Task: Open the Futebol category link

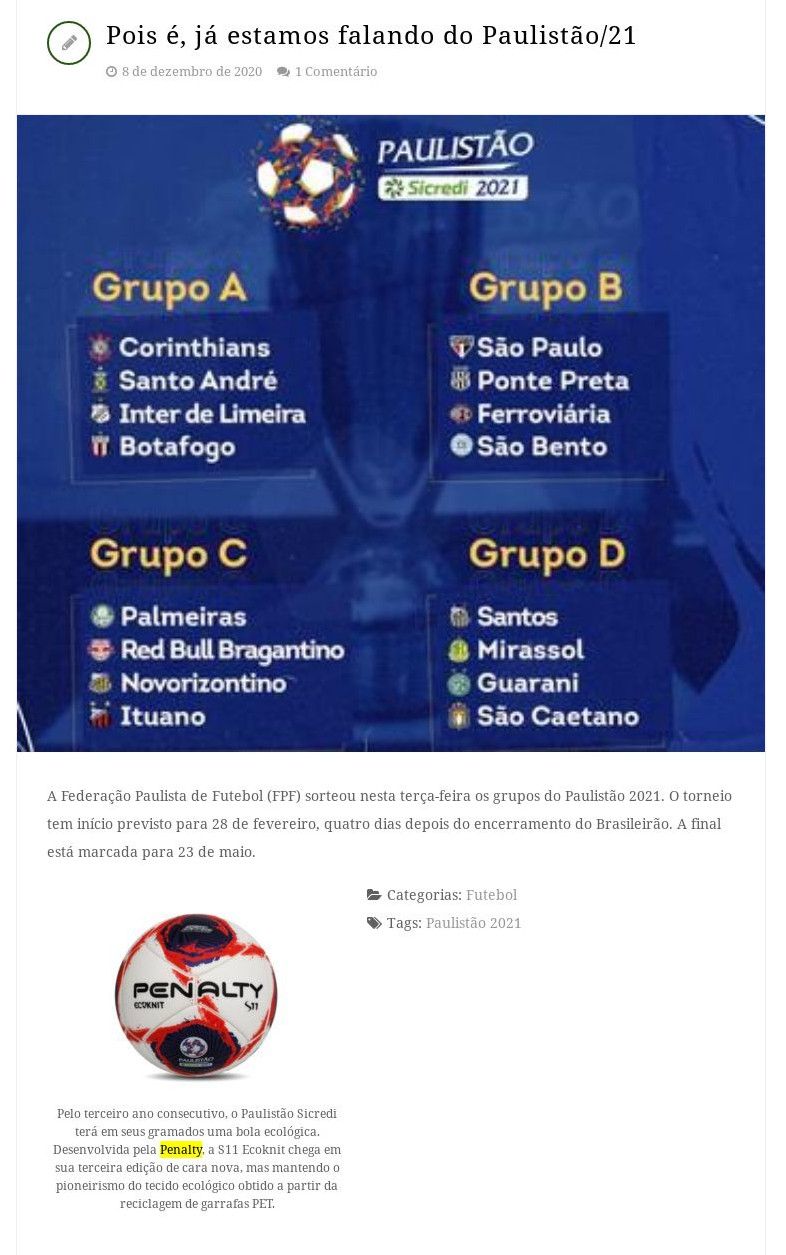Action: pos(491,895)
